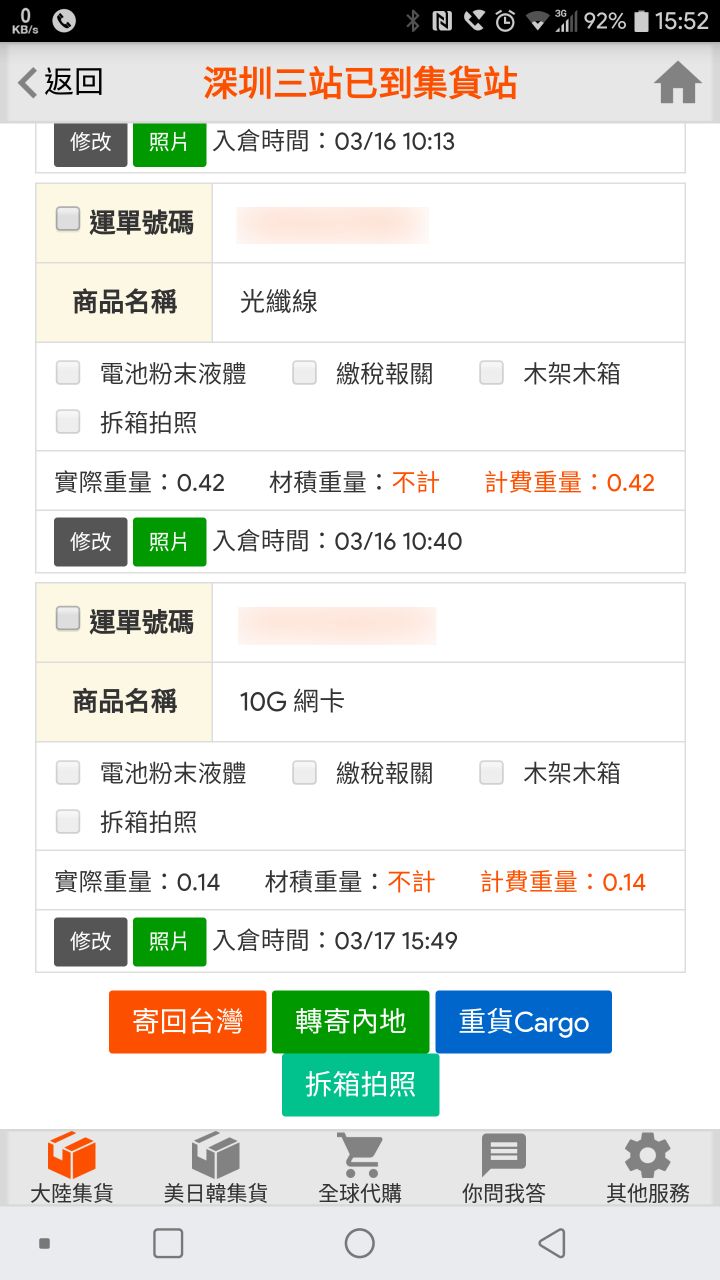The image size is (720, 1280).
Task: Select the blue 重貨Cargo button
Action: pyautogui.click(x=523, y=1022)
